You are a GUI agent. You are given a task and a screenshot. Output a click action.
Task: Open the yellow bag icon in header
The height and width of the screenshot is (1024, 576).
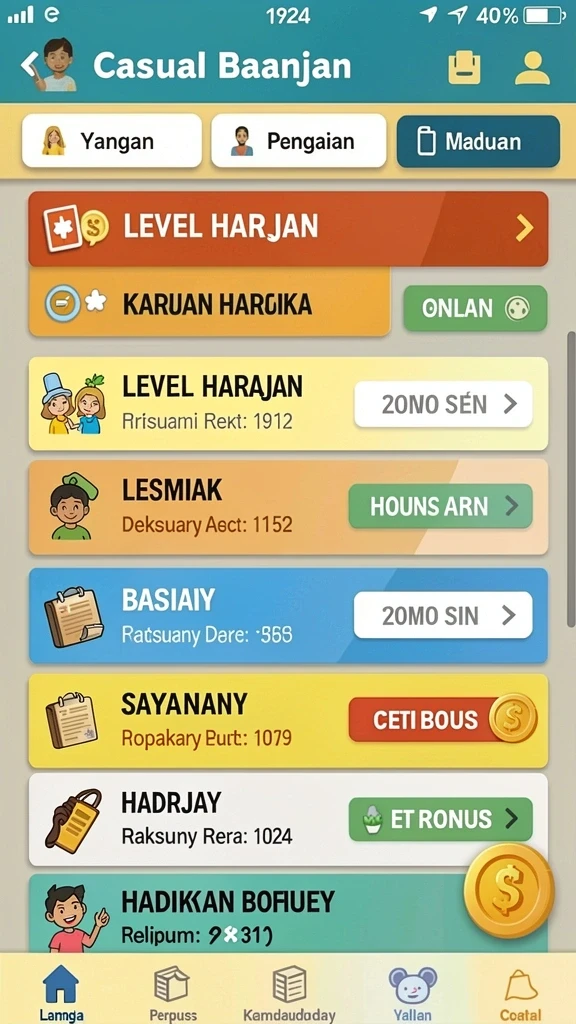point(464,67)
